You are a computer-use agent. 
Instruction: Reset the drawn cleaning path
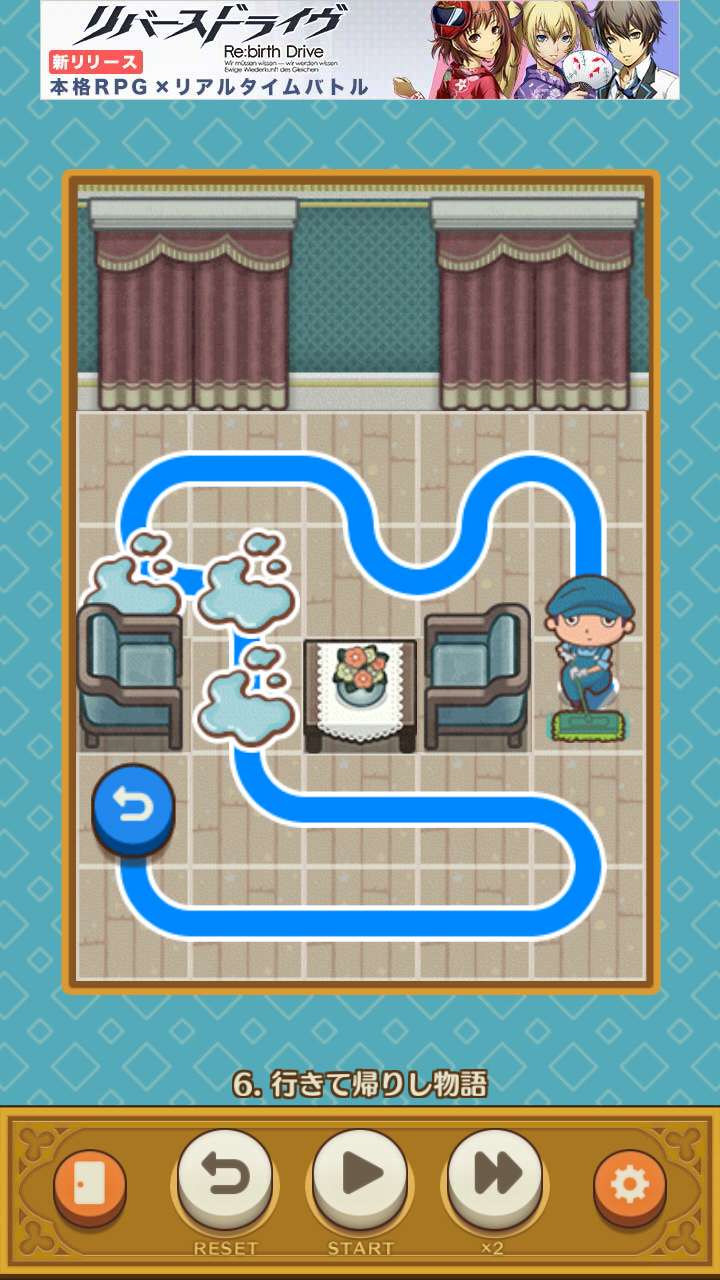coord(225,1180)
